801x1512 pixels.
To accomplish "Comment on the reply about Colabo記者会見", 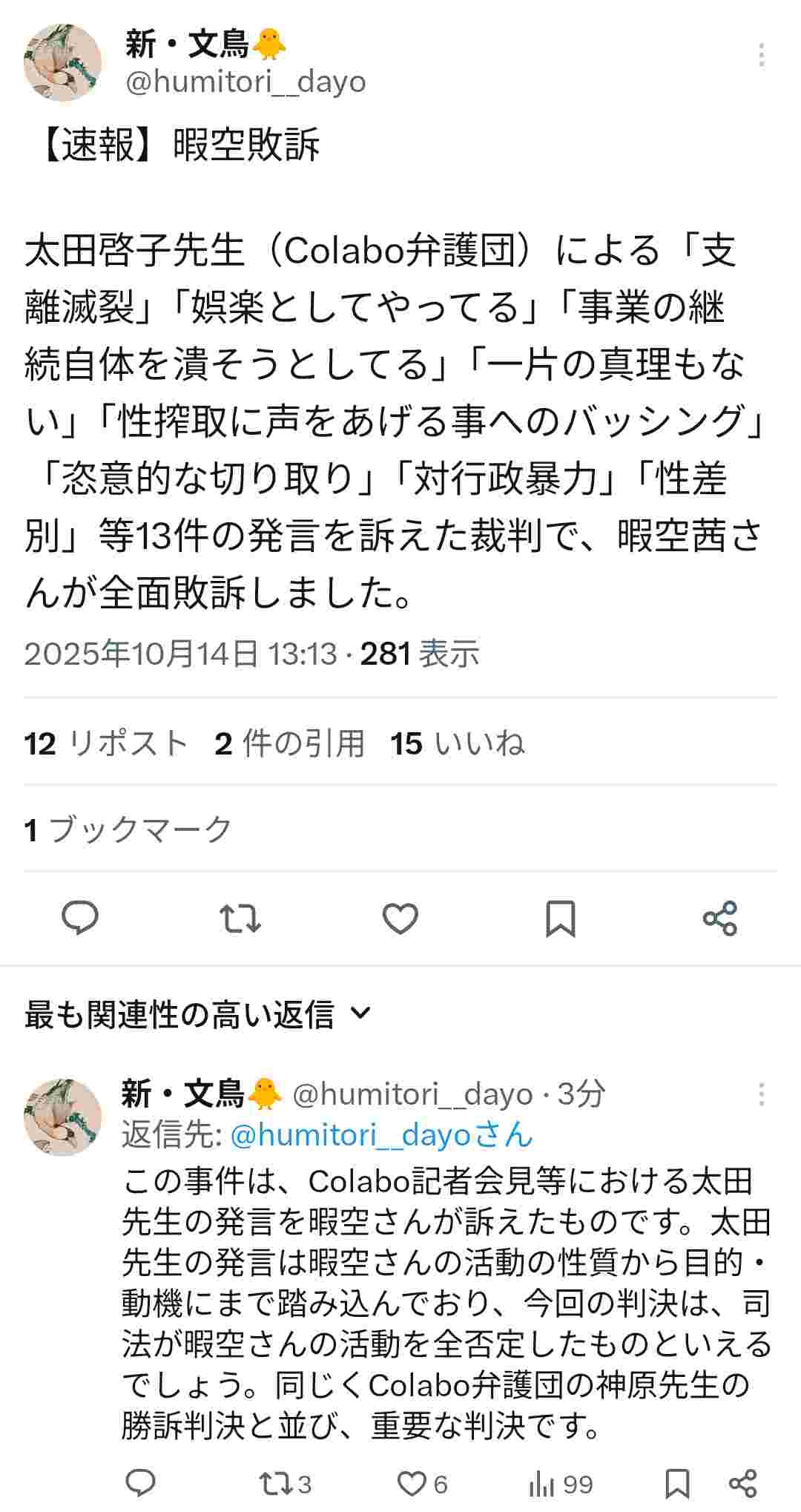I will [140, 1483].
